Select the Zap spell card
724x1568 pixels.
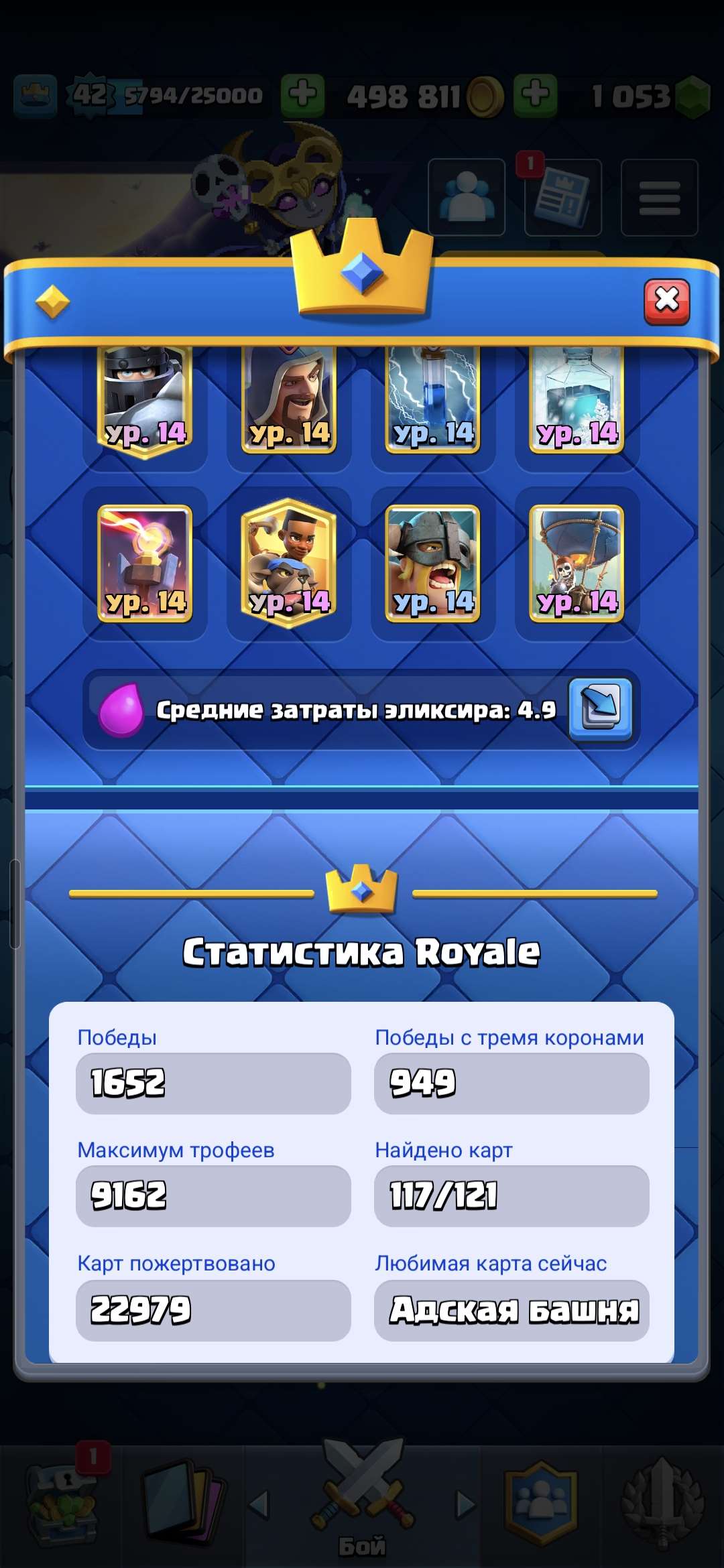tap(432, 402)
